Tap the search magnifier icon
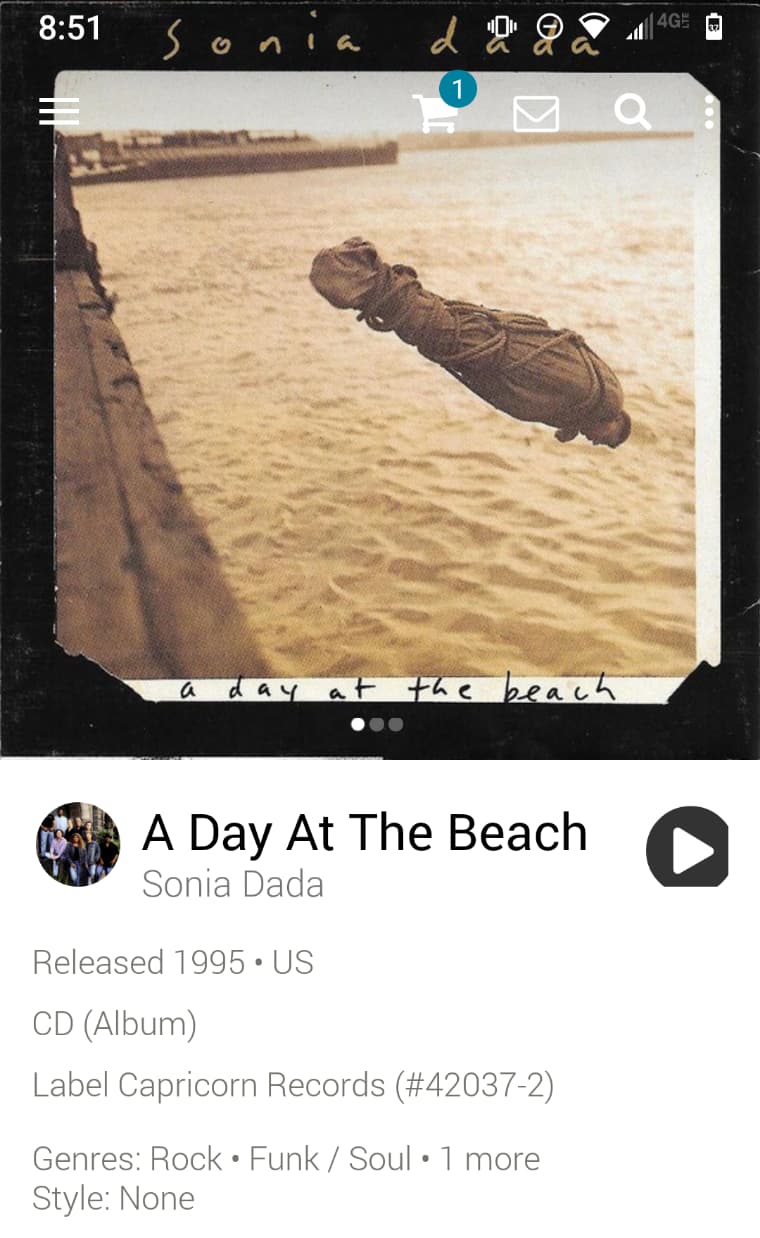760x1238 pixels. point(632,112)
